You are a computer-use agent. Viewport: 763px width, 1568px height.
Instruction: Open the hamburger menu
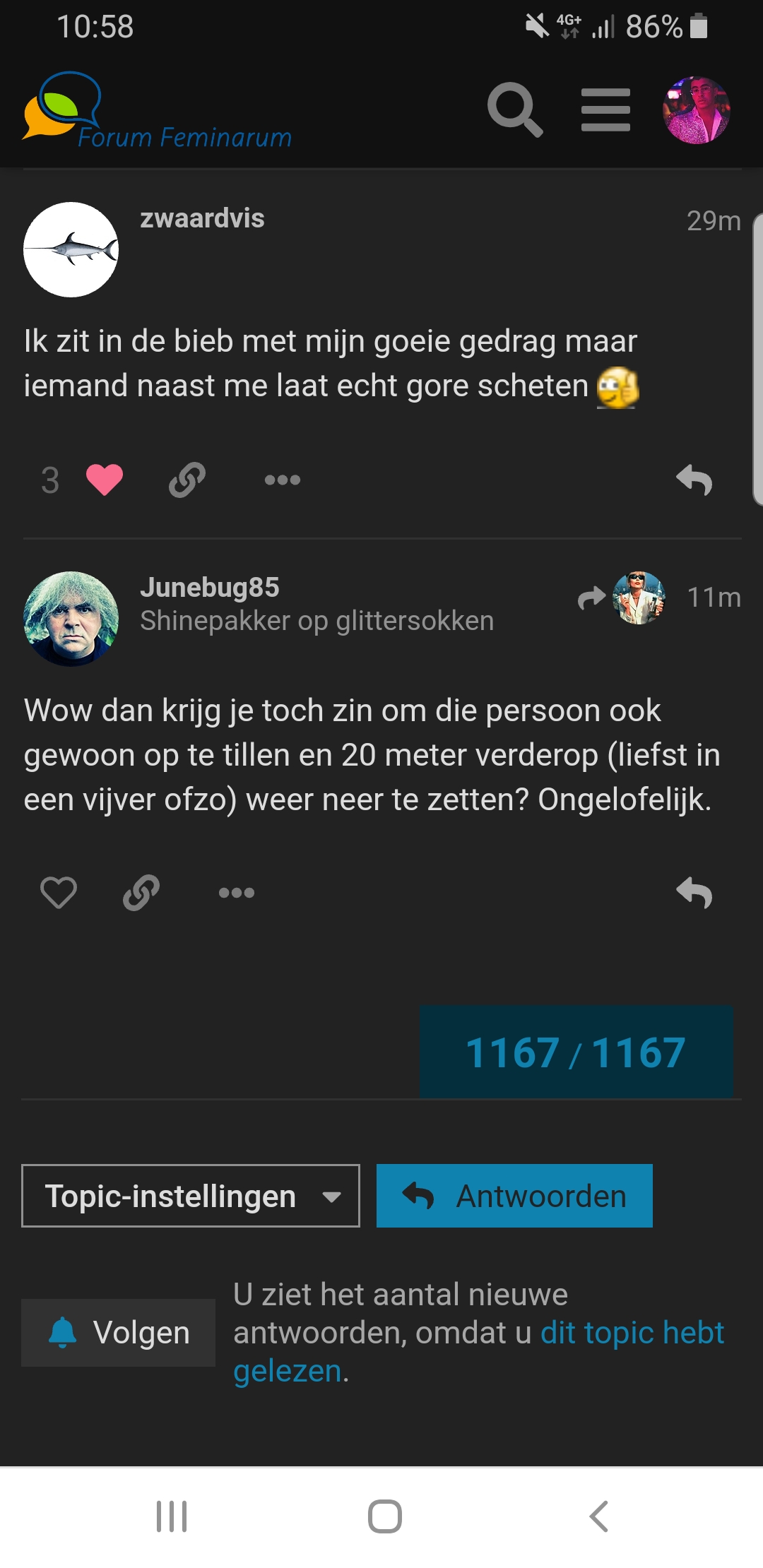[x=605, y=109]
